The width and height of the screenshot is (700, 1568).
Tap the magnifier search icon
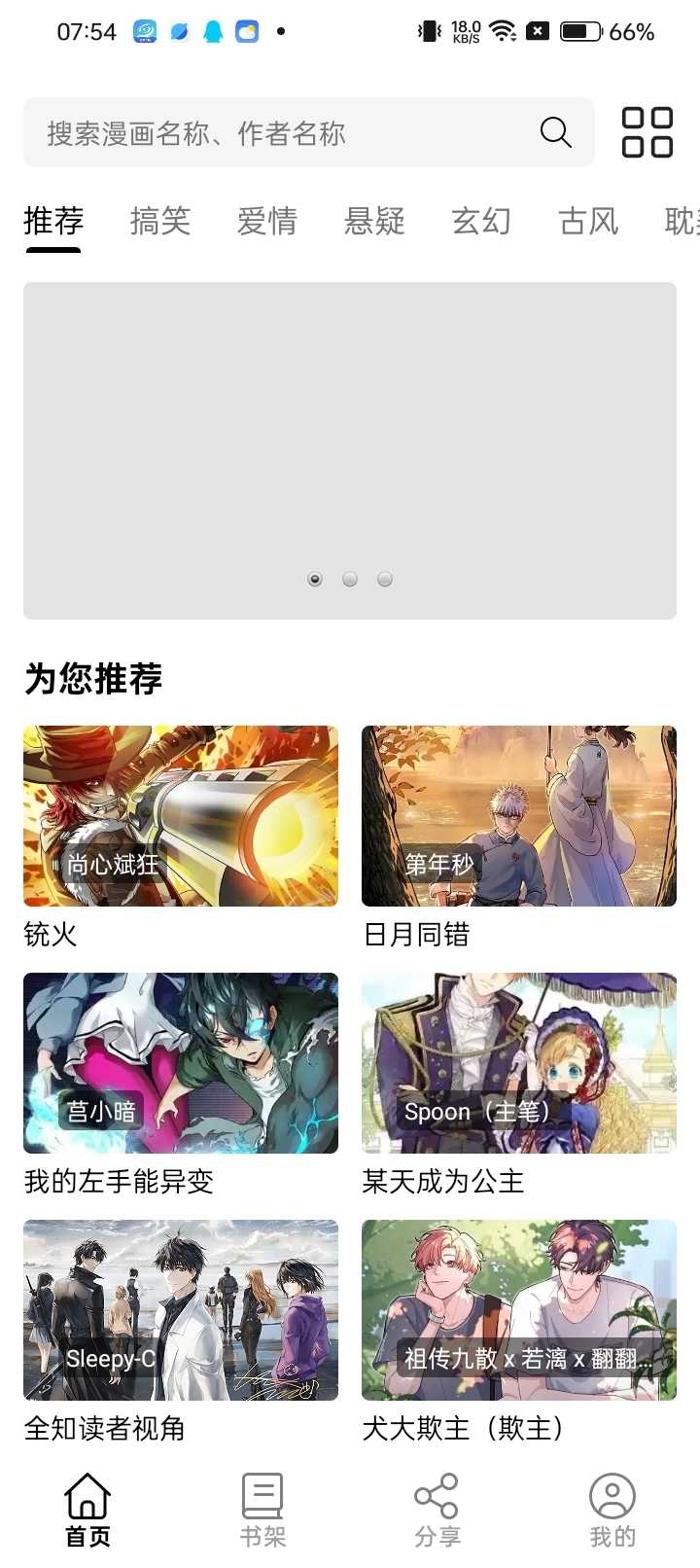(x=555, y=132)
